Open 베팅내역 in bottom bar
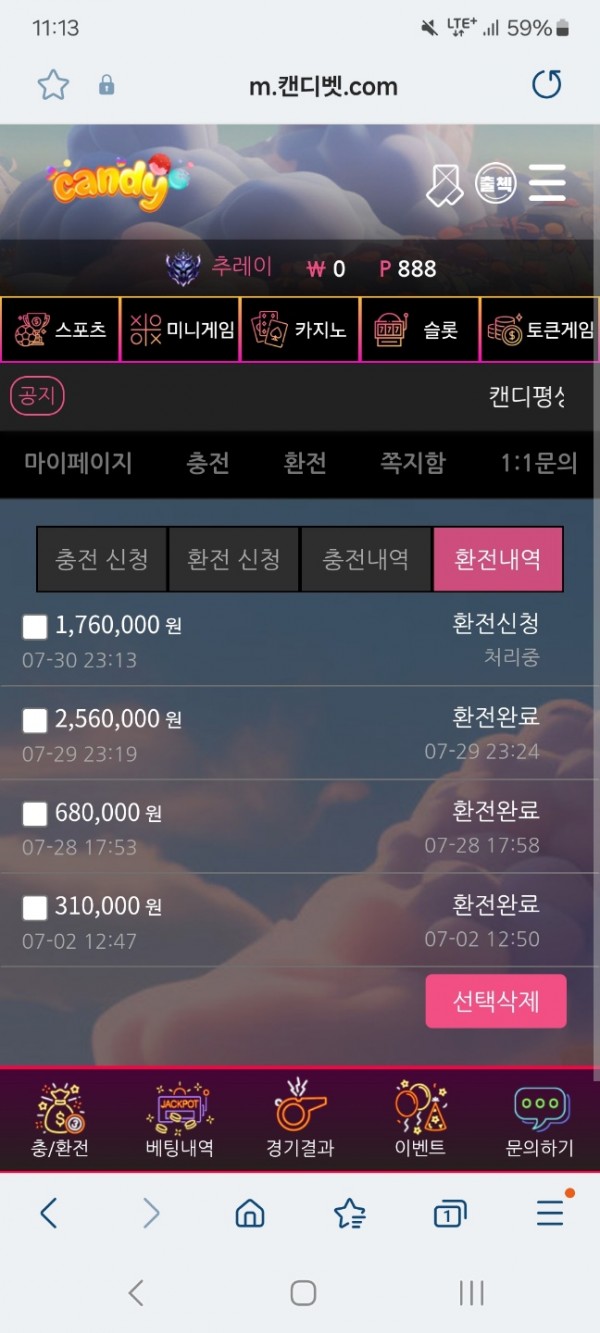The height and width of the screenshot is (1333, 600). click(180, 1120)
